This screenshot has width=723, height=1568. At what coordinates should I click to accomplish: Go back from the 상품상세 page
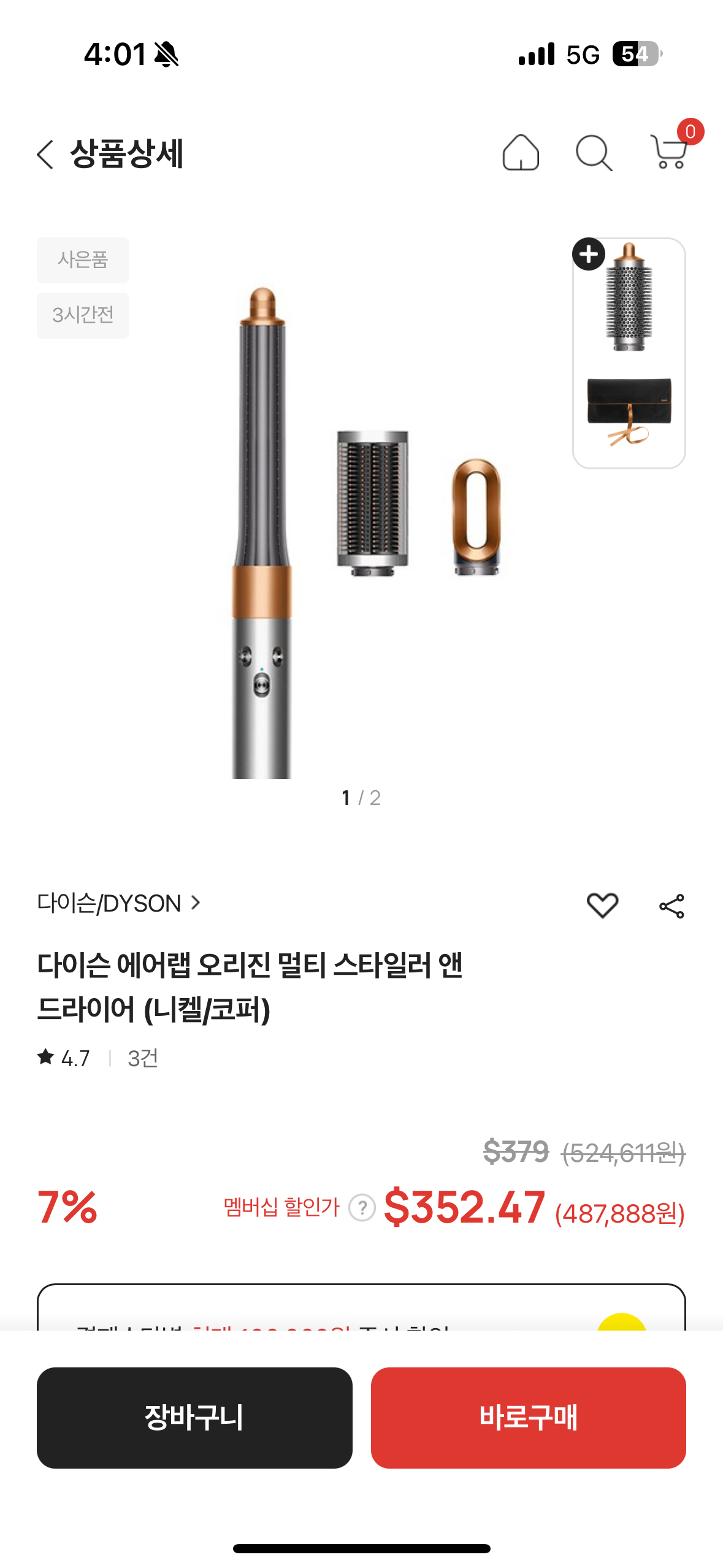pyautogui.click(x=45, y=153)
